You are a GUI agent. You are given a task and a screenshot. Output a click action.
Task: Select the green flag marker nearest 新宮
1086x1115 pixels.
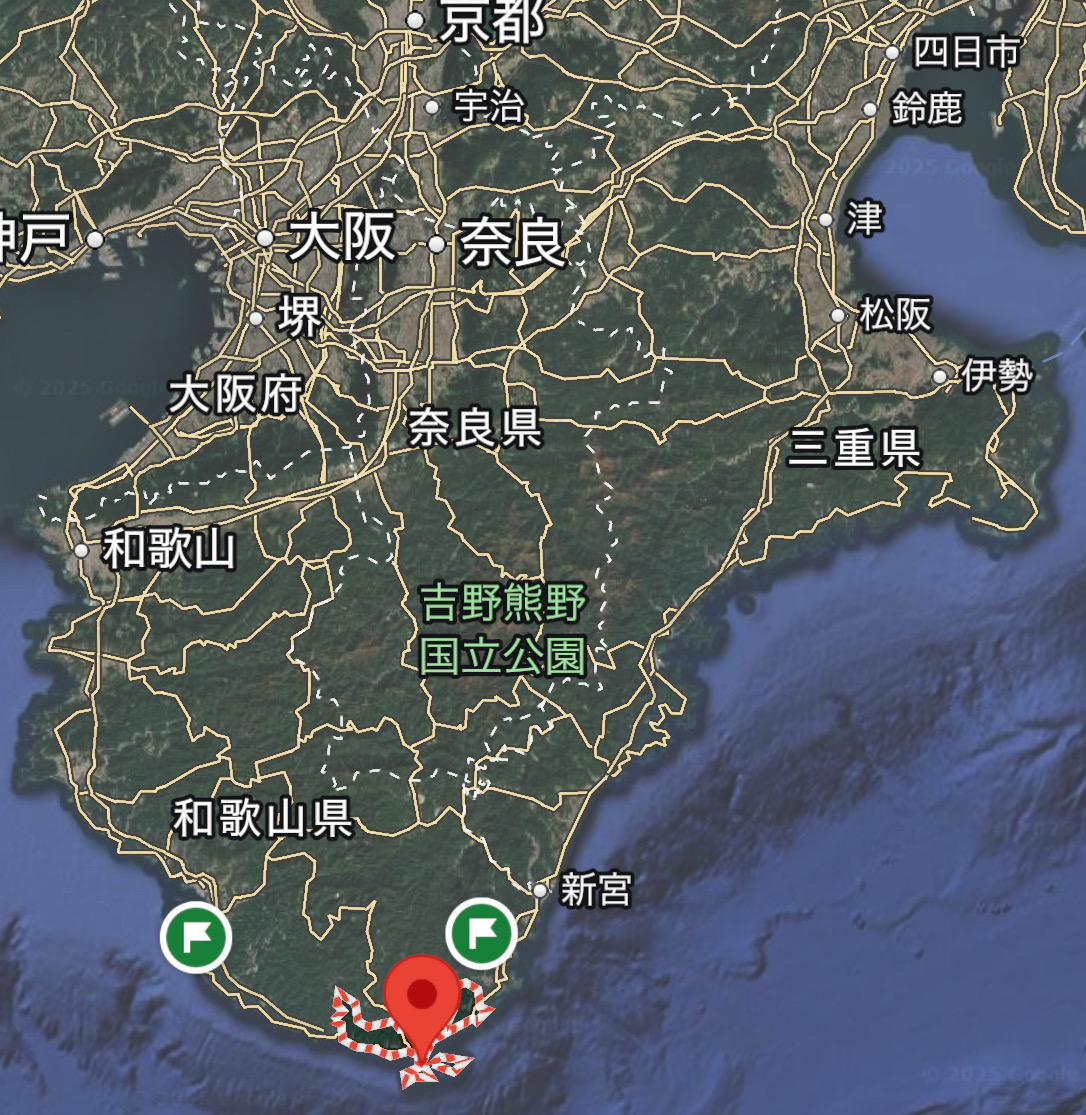[481, 934]
